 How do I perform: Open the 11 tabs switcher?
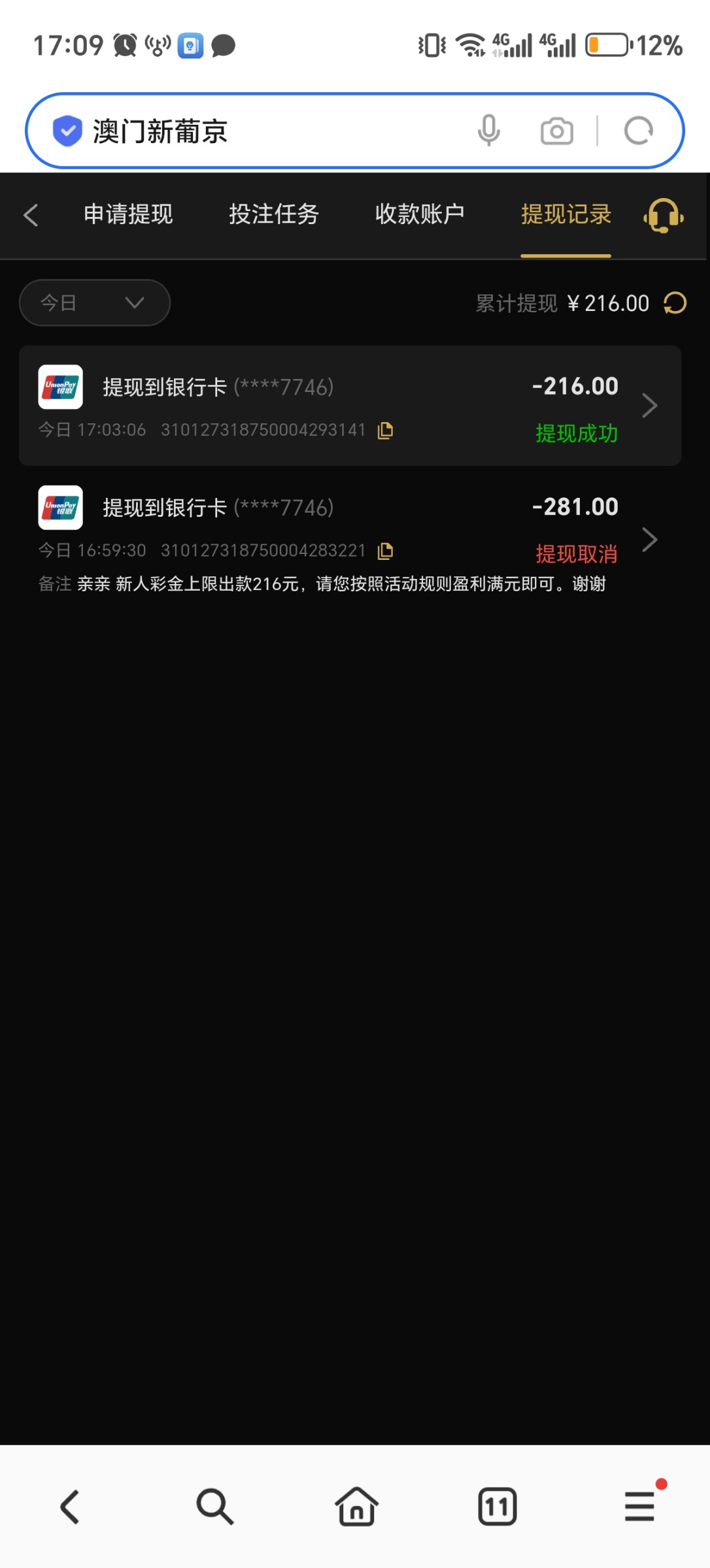[x=498, y=1507]
